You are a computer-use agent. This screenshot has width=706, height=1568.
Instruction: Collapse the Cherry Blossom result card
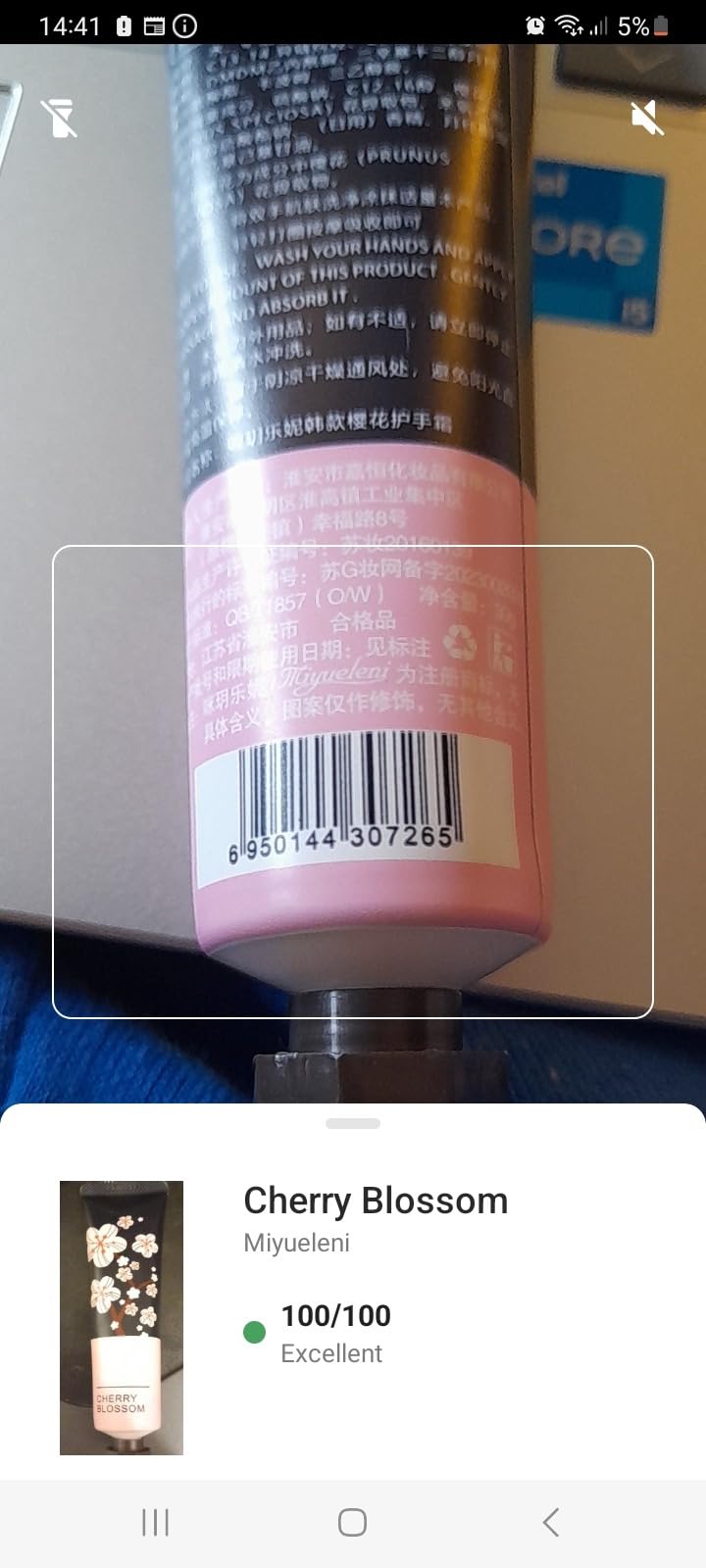pos(353,1123)
